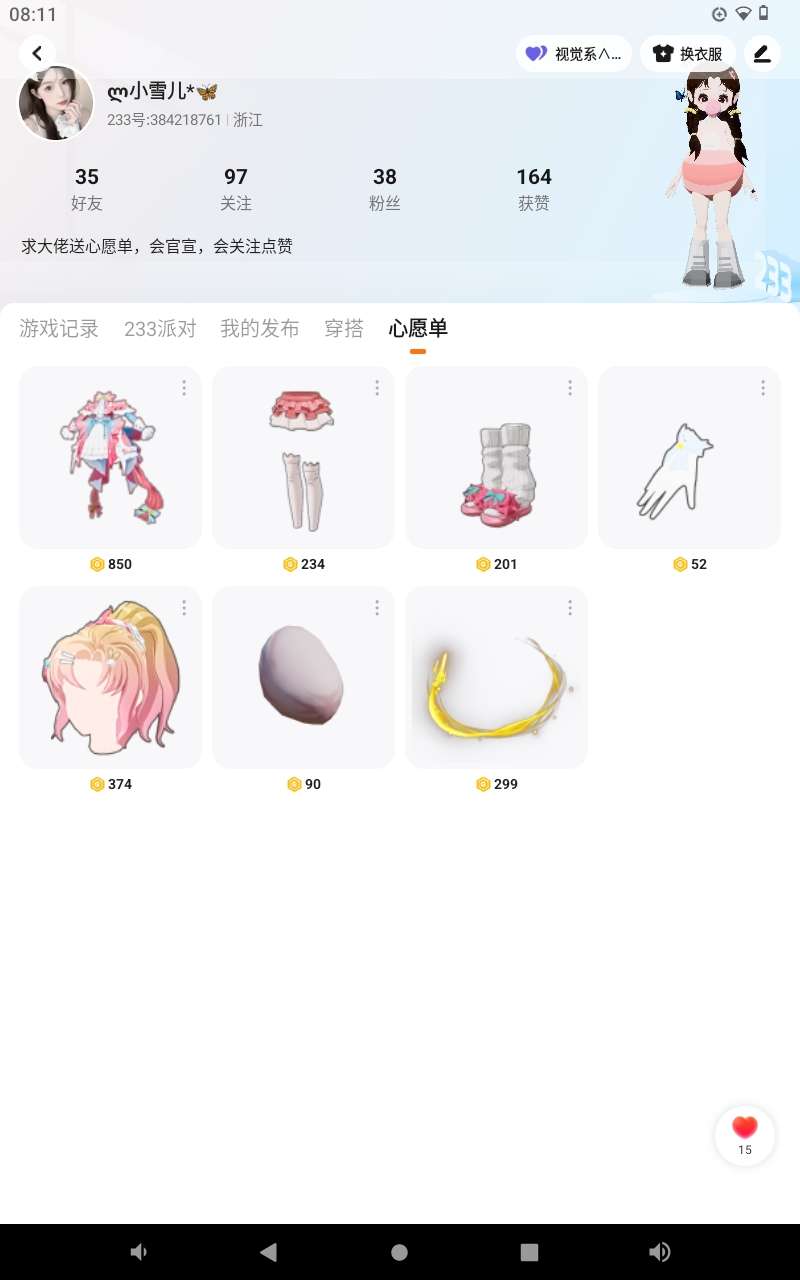
Task: Switch to the 233派对 tab
Action: (160, 329)
